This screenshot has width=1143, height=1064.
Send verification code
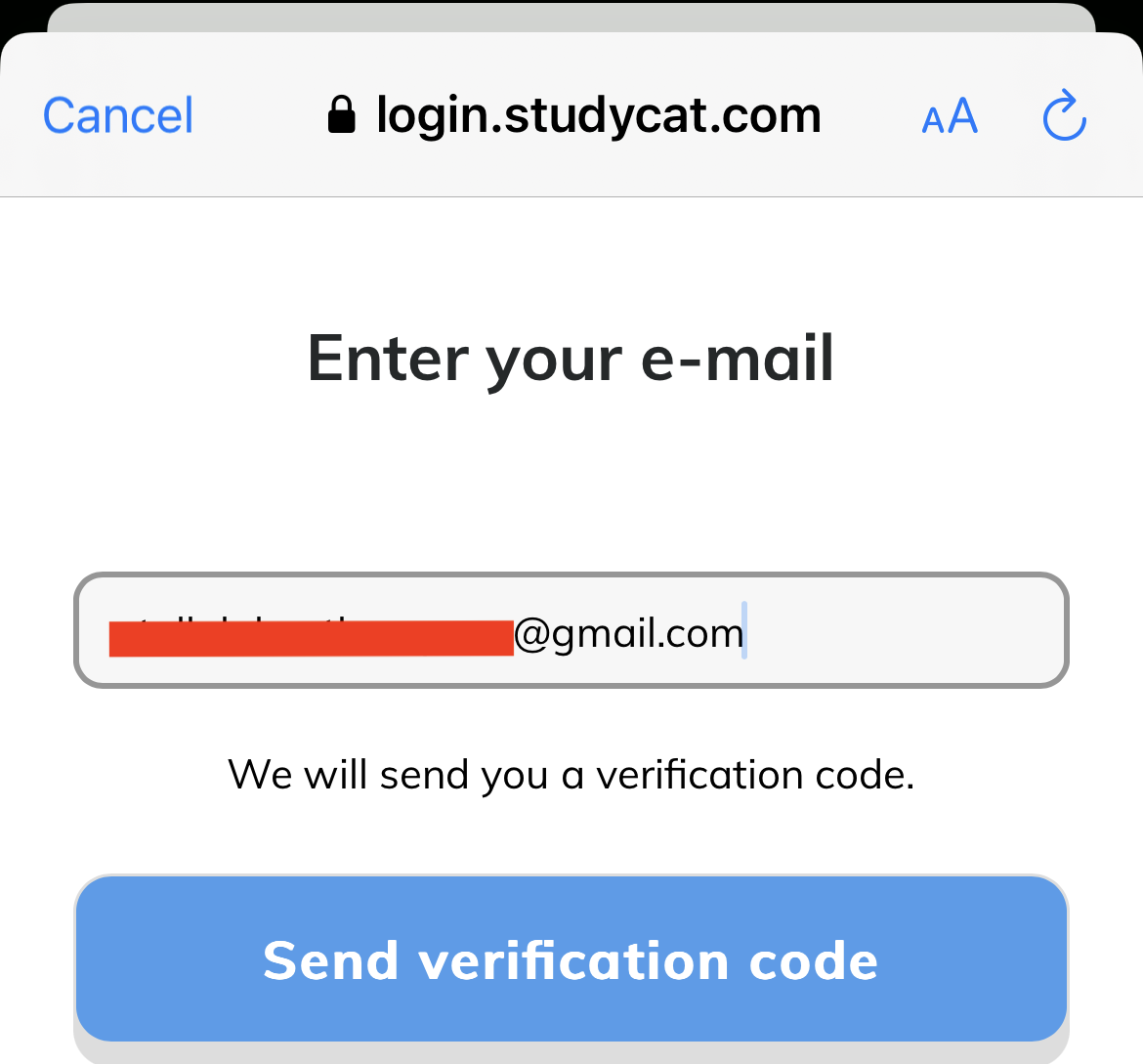[571, 959]
